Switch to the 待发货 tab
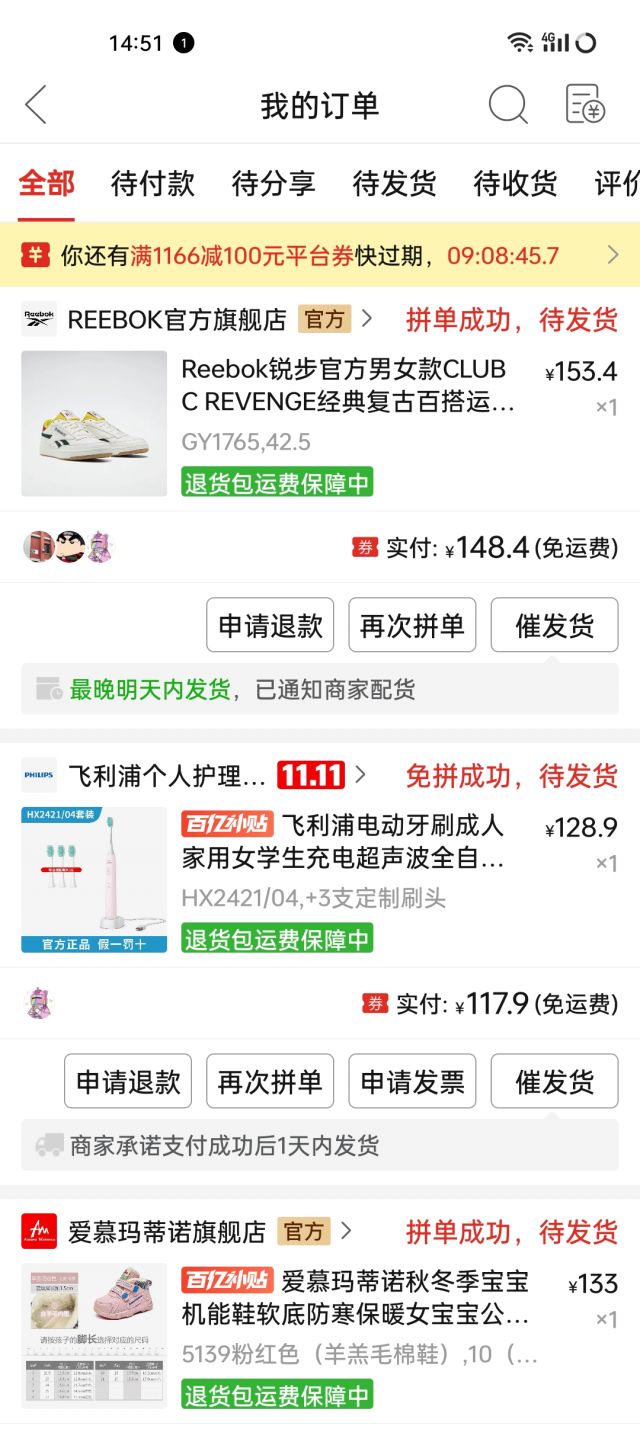The width and height of the screenshot is (640, 1429). point(394,184)
